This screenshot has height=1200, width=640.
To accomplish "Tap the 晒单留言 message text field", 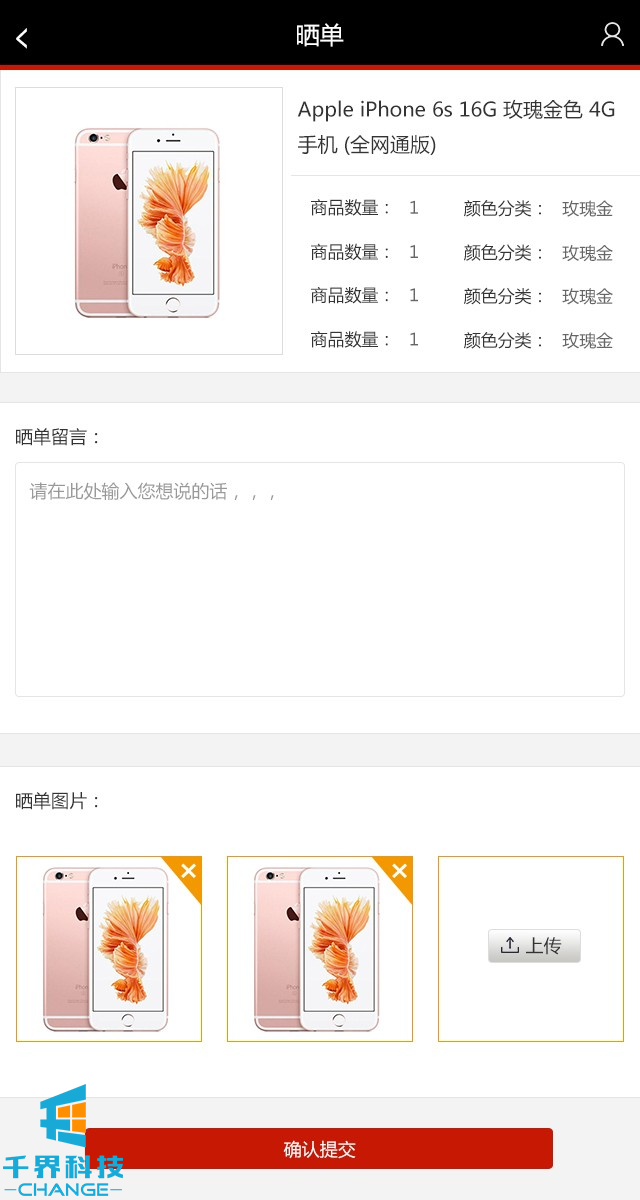I will tap(320, 579).
